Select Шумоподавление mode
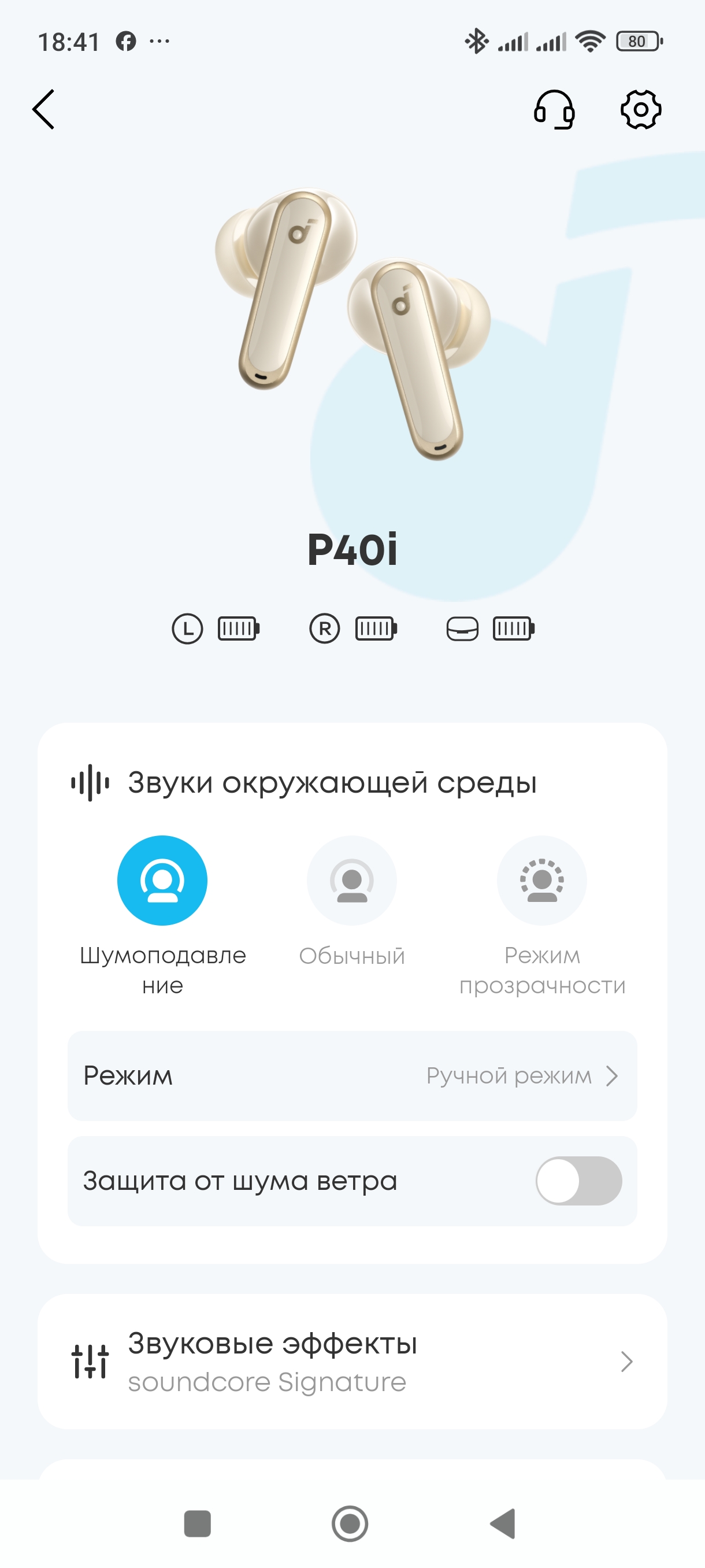Image resolution: width=705 pixels, height=1568 pixels. point(162,881)
